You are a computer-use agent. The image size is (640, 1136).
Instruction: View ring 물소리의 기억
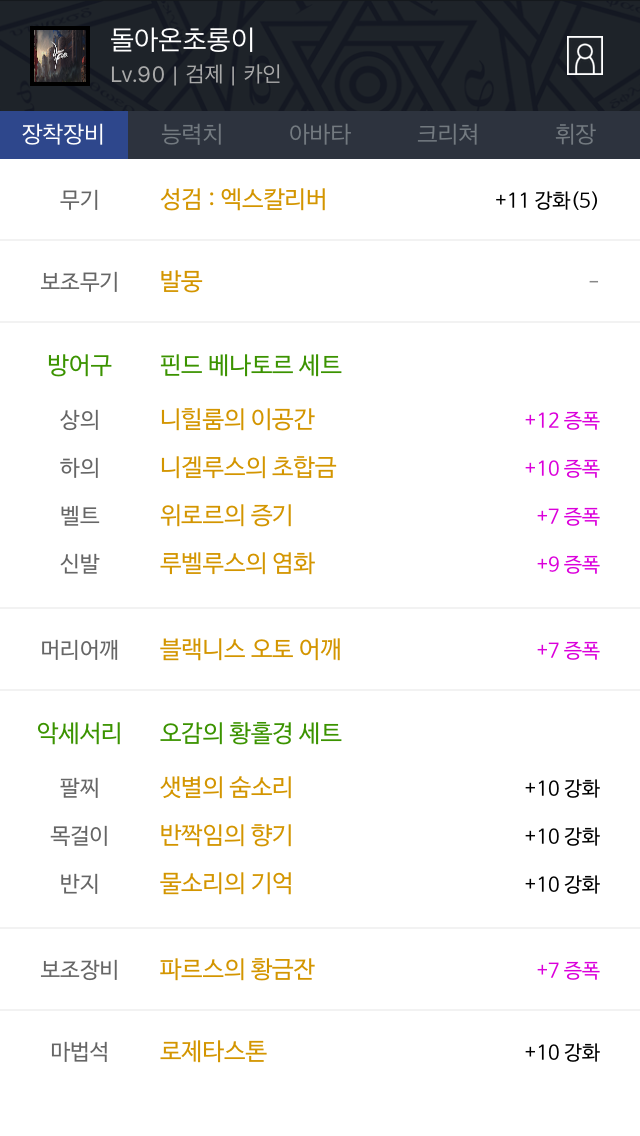pyautogui.click(x=226, y=883)
